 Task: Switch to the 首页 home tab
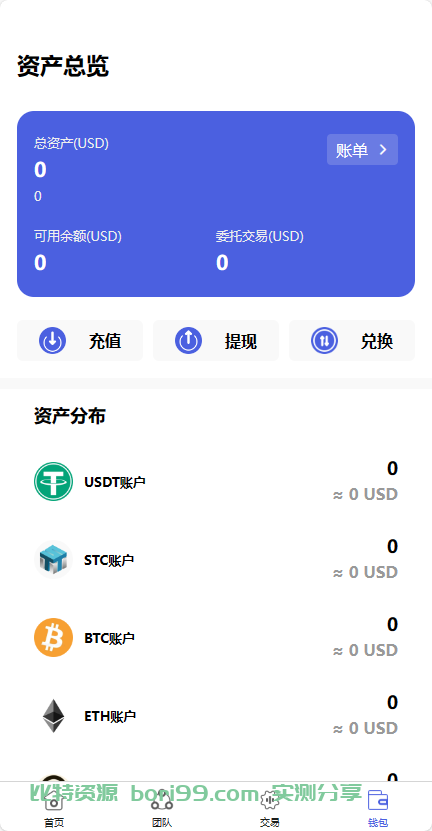[x=54, y=807]
